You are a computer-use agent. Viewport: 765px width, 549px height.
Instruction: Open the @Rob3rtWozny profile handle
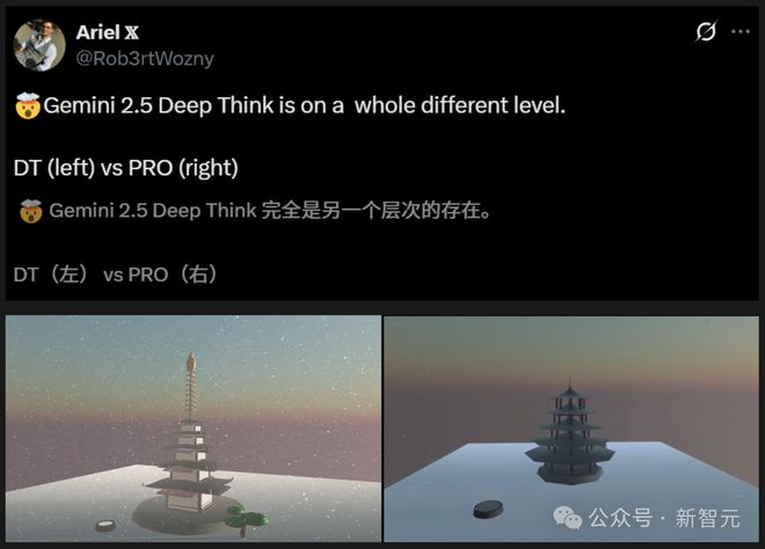click(145, 58)
